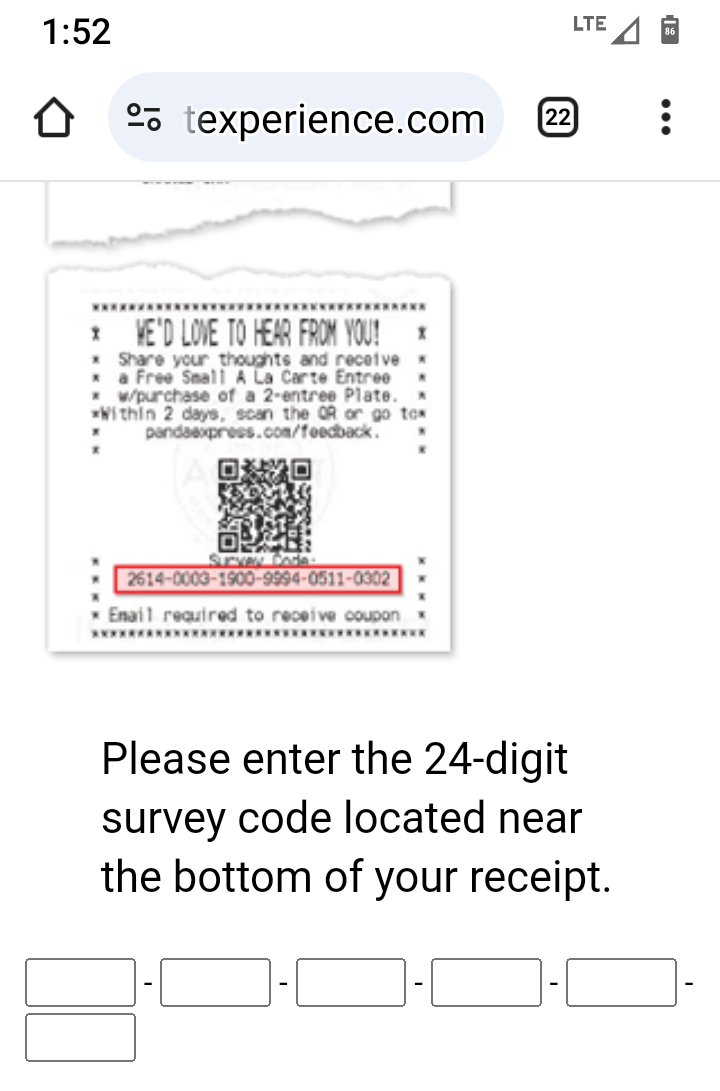This screenshot has height=1091, width=720.
Task: View site information icon in address bar
Action: coord(145,119)
